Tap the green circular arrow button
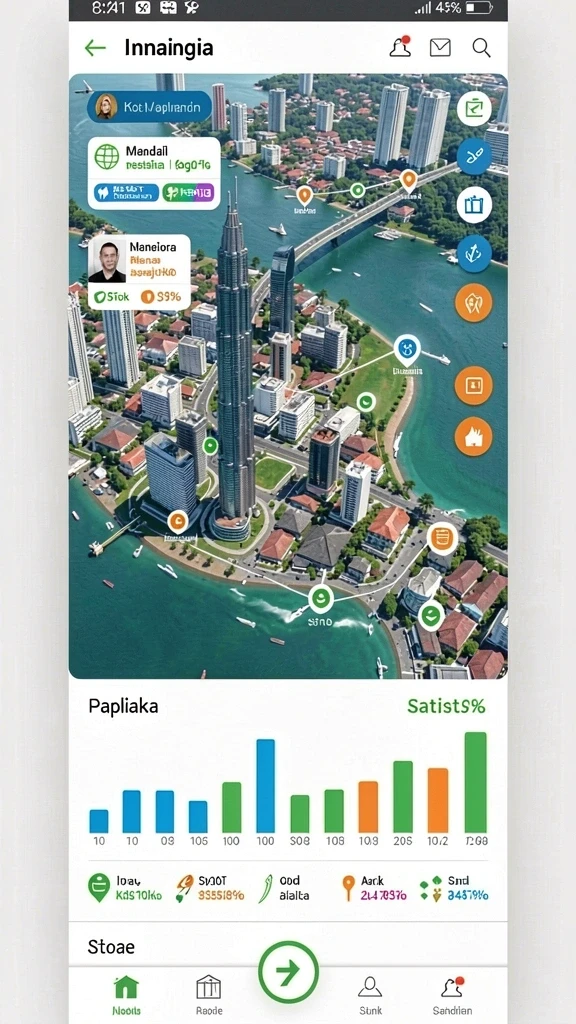576x1024 pixels. pyautogui.click(x=288, y=972)
